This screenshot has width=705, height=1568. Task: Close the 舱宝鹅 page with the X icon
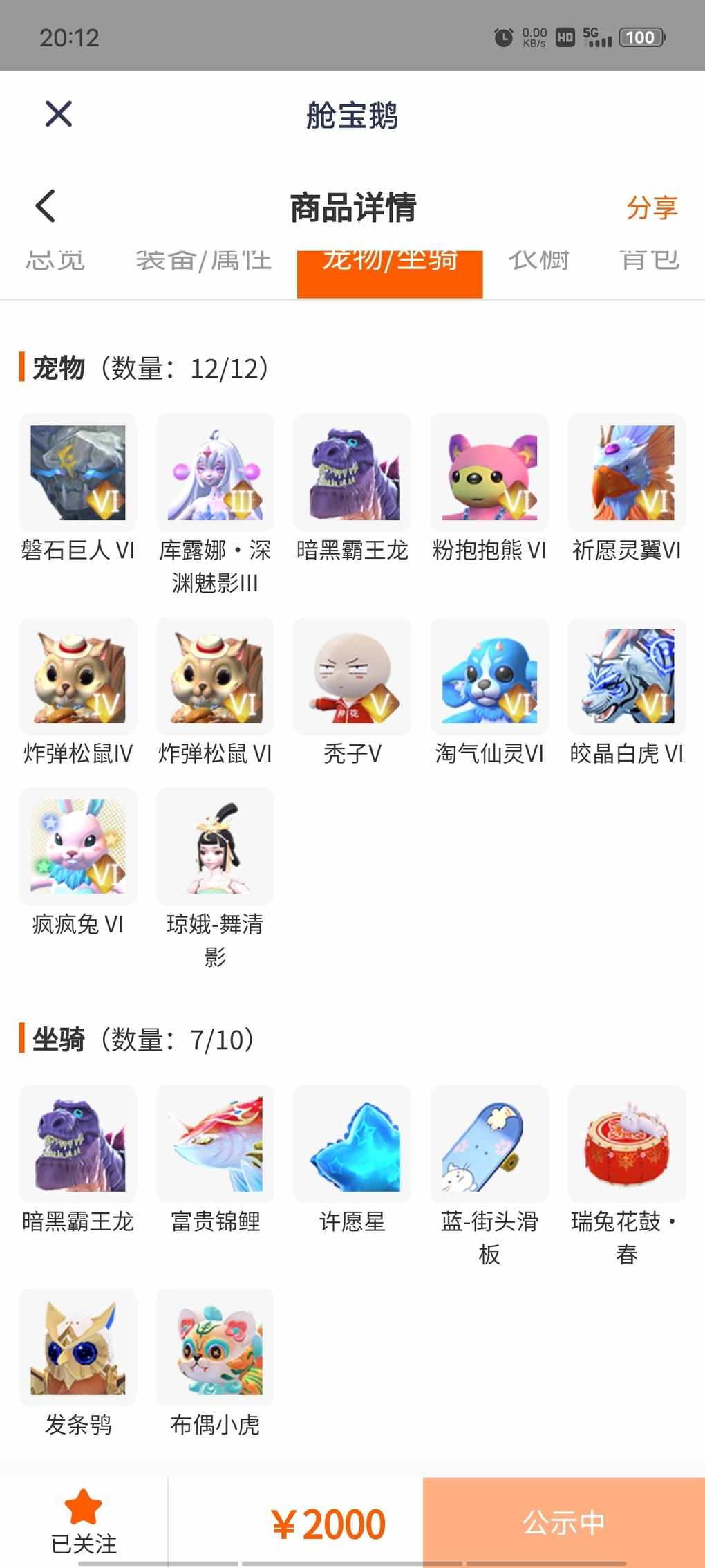point(59,114)
